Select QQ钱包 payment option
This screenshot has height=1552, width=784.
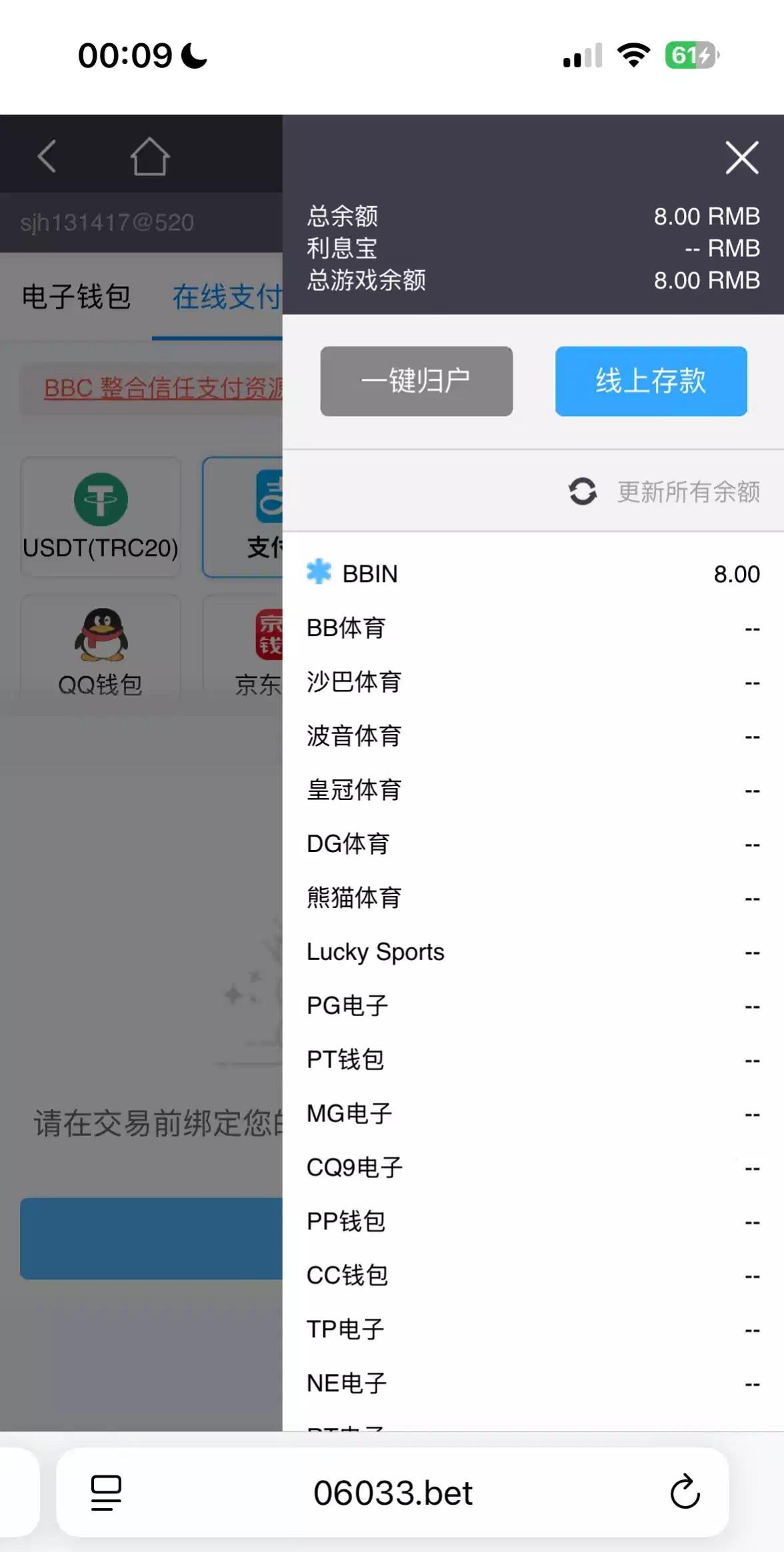tap(101, 650)
